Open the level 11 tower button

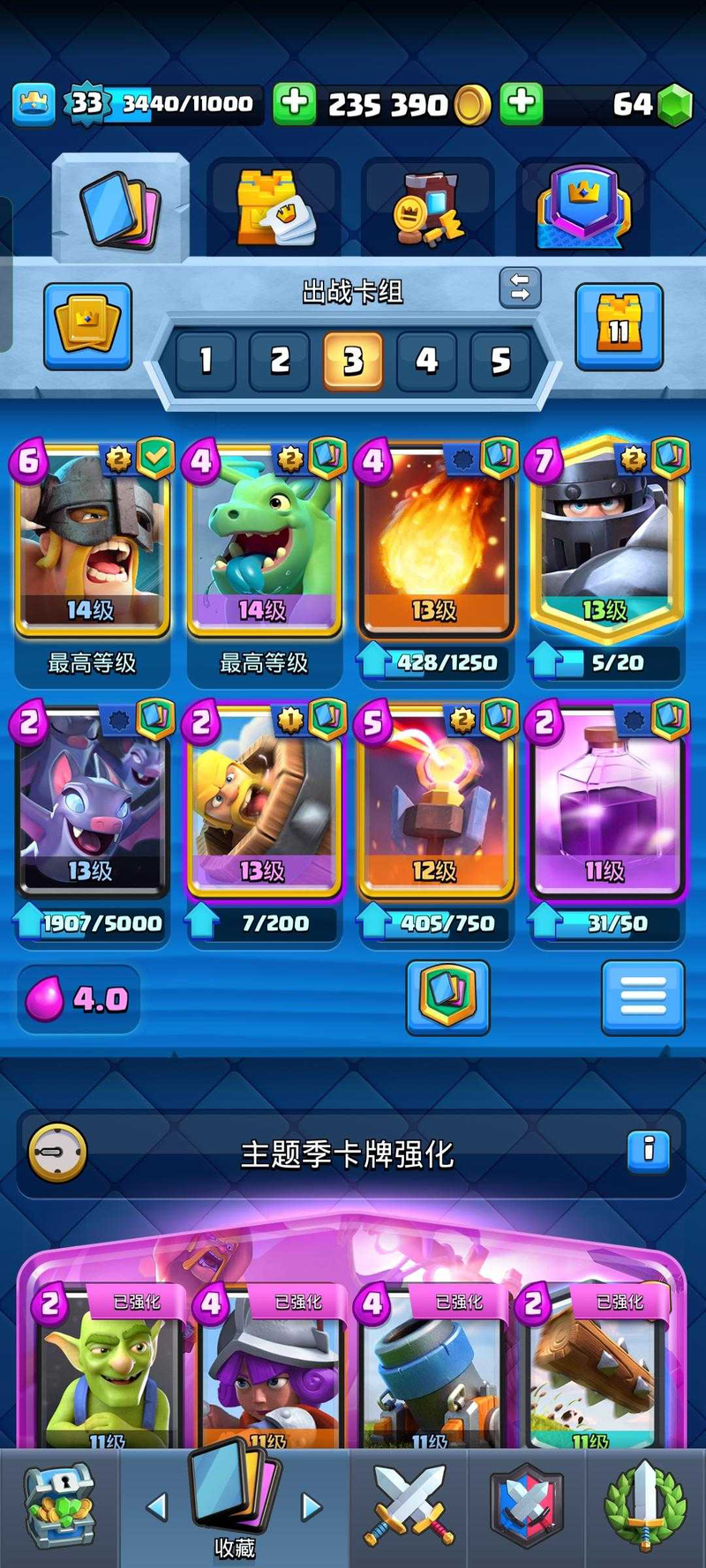tap(619, 325)
